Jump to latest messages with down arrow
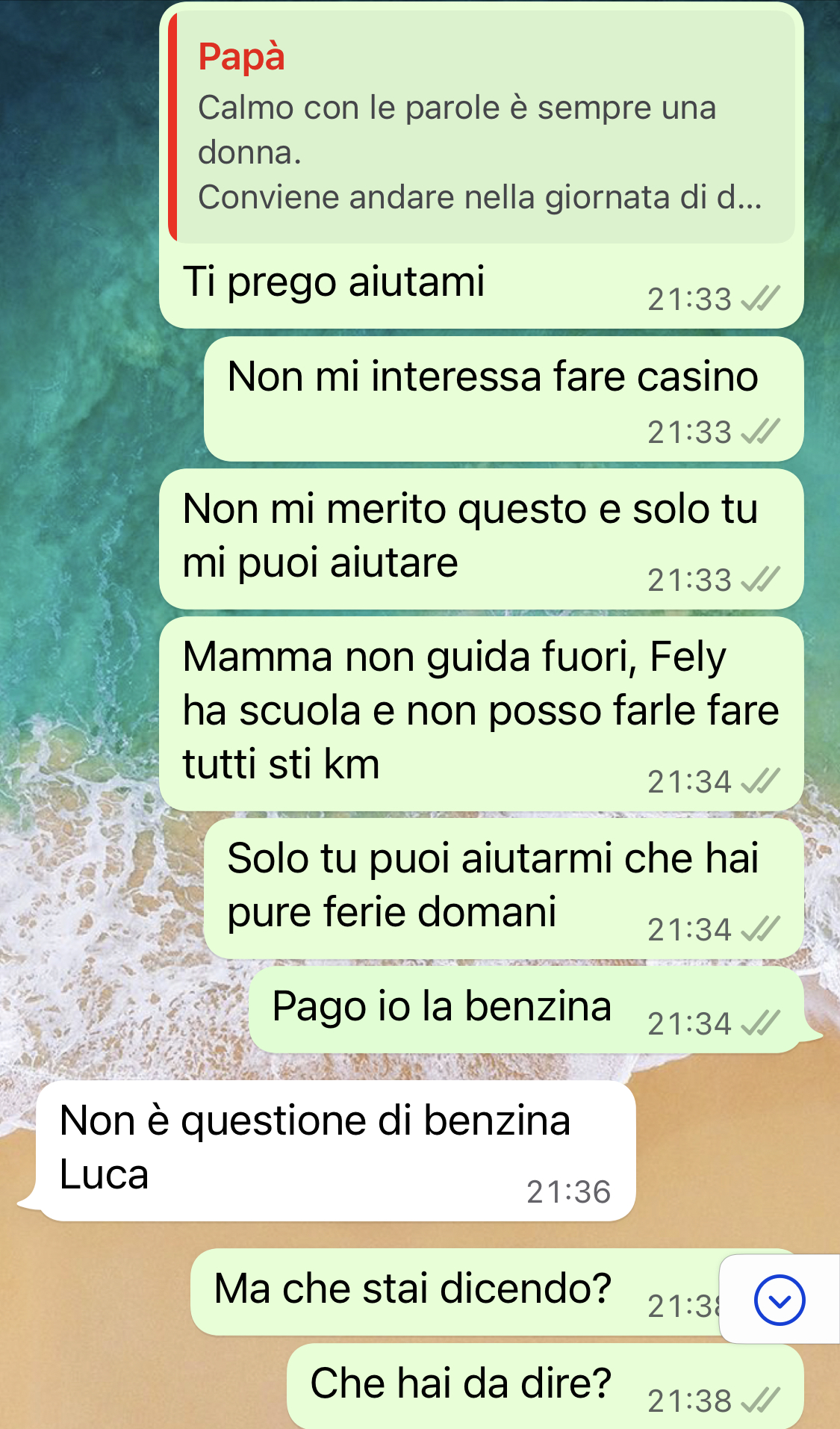The width and height of the screenshot is (840, 1429). click(x=780, y=1300)
